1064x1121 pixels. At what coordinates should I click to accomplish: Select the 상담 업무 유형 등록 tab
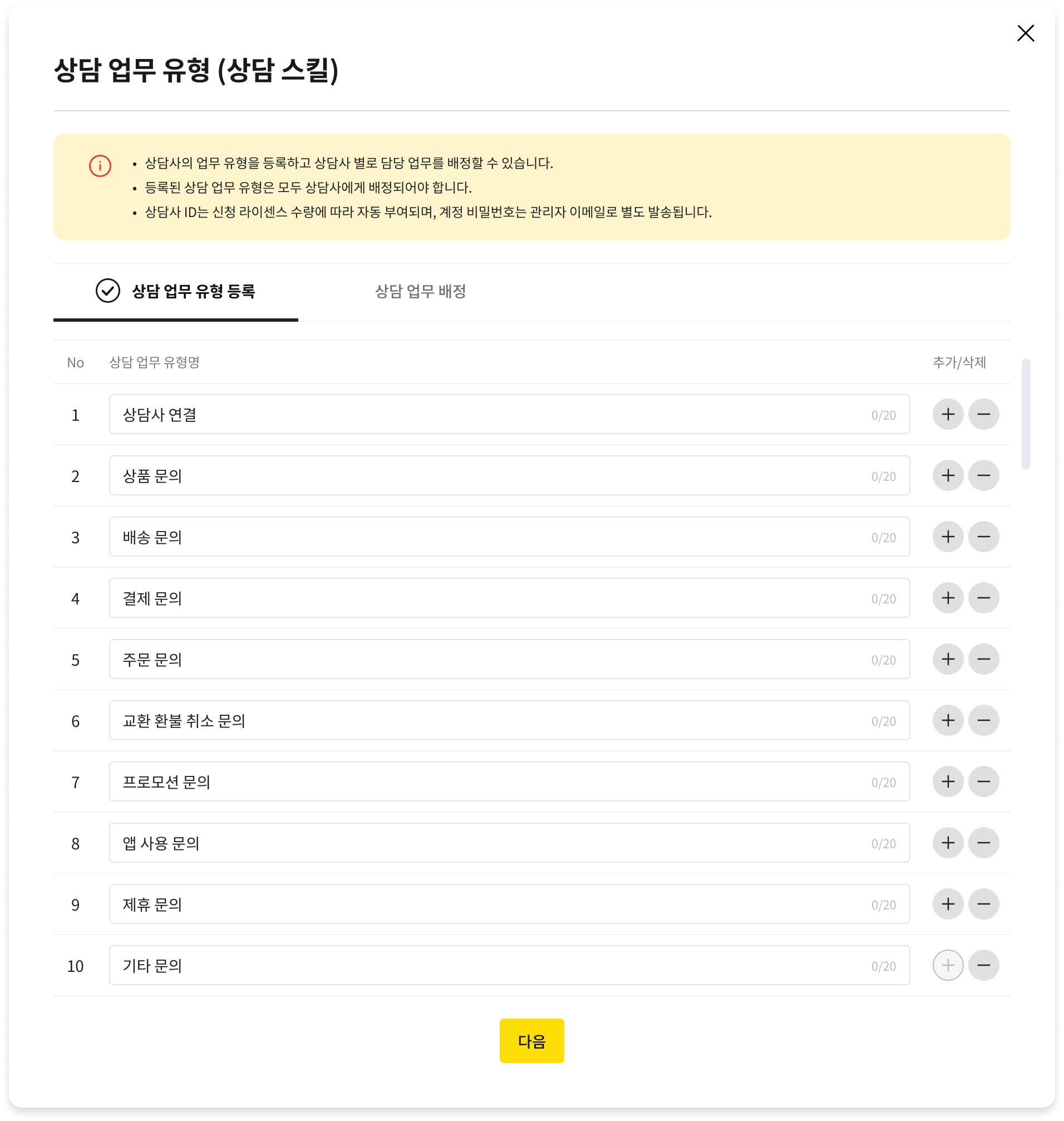tap(176, 292)
